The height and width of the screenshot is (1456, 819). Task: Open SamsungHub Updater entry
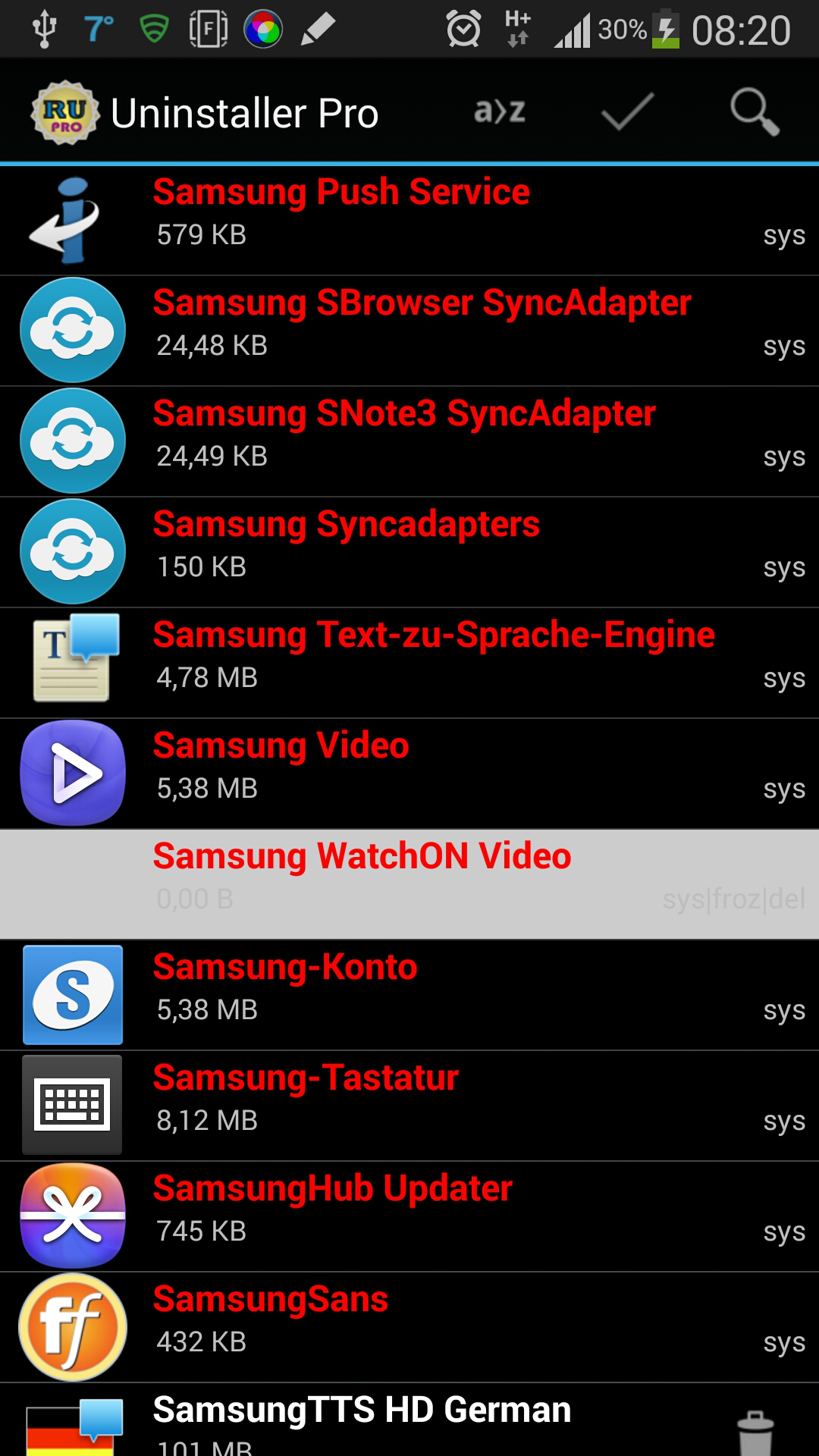(x=409, y=1216)
